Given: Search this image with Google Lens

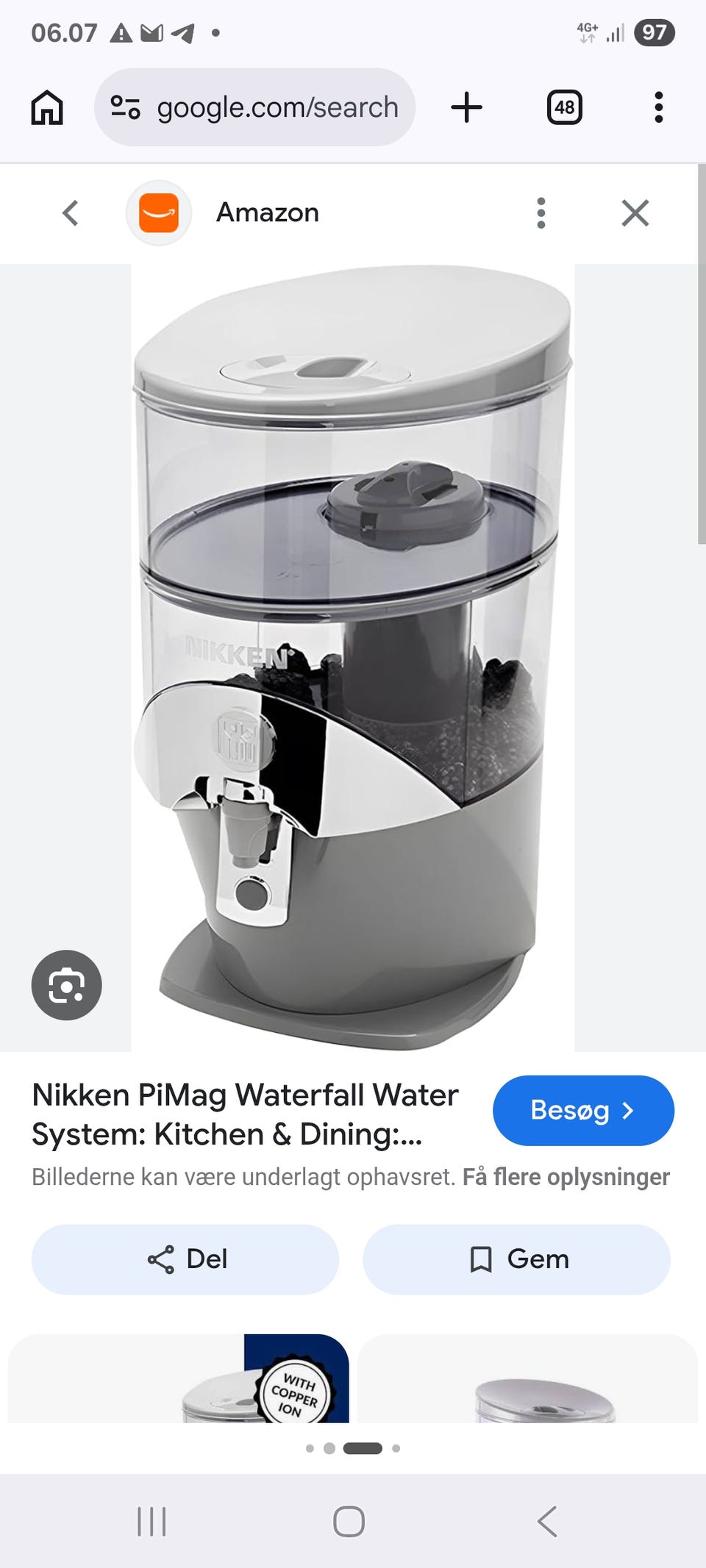Looking at the screenshot, I should (x=66, y=985).
